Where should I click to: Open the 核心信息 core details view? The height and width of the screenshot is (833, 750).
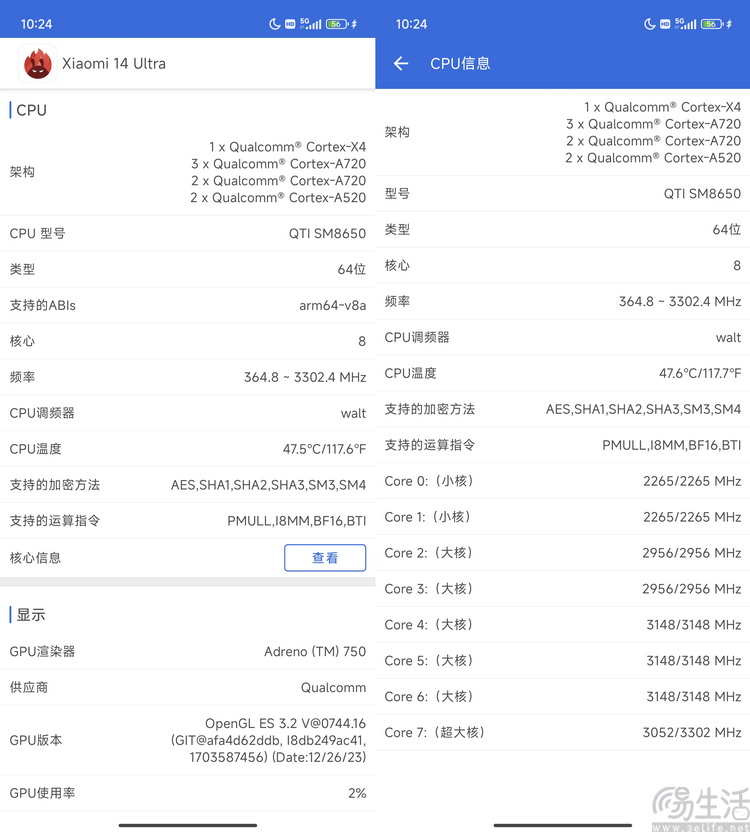coord(325,557)
